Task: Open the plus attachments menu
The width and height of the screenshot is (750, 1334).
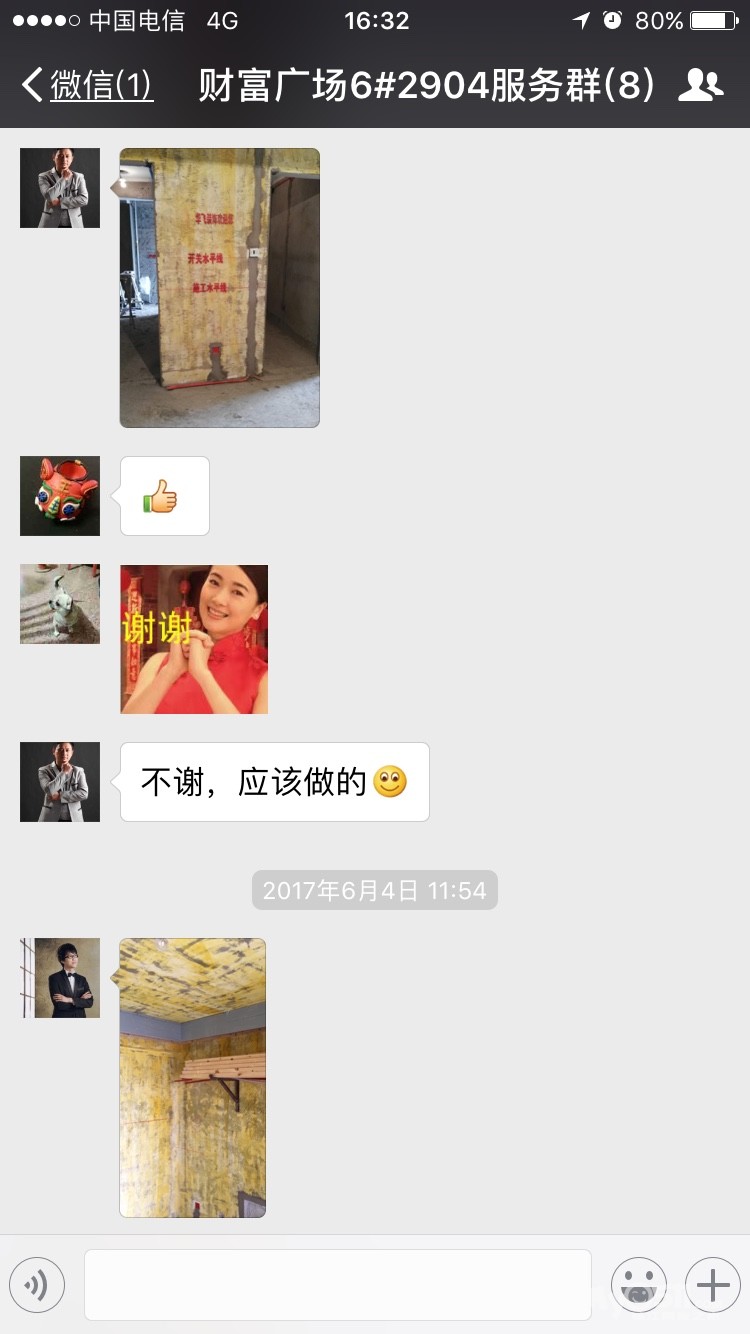Action: (x=712, y=1285)
